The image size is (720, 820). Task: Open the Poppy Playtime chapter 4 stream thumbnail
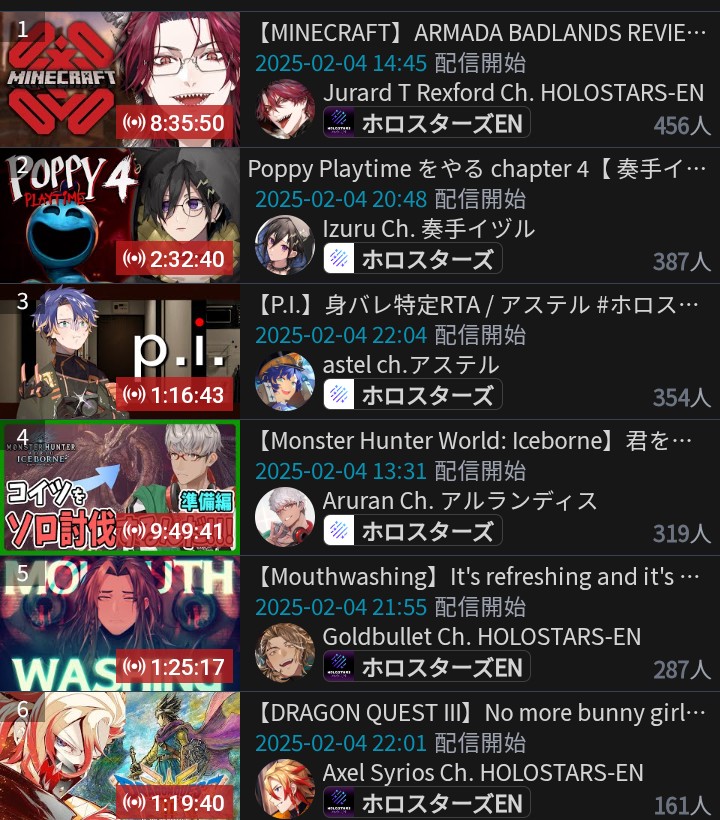coord(120,215)
